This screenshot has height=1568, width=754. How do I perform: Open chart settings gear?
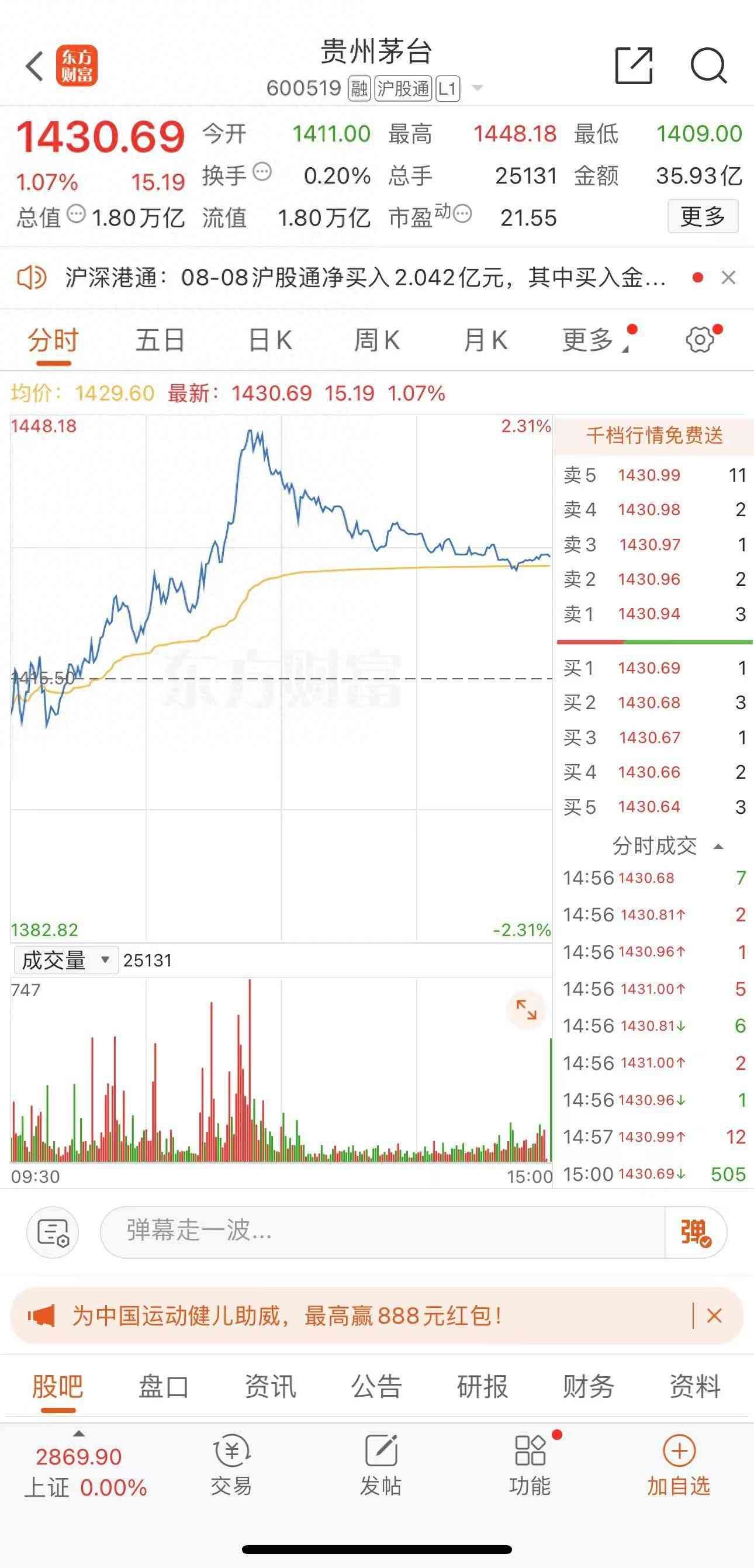[x=700, y=340]
